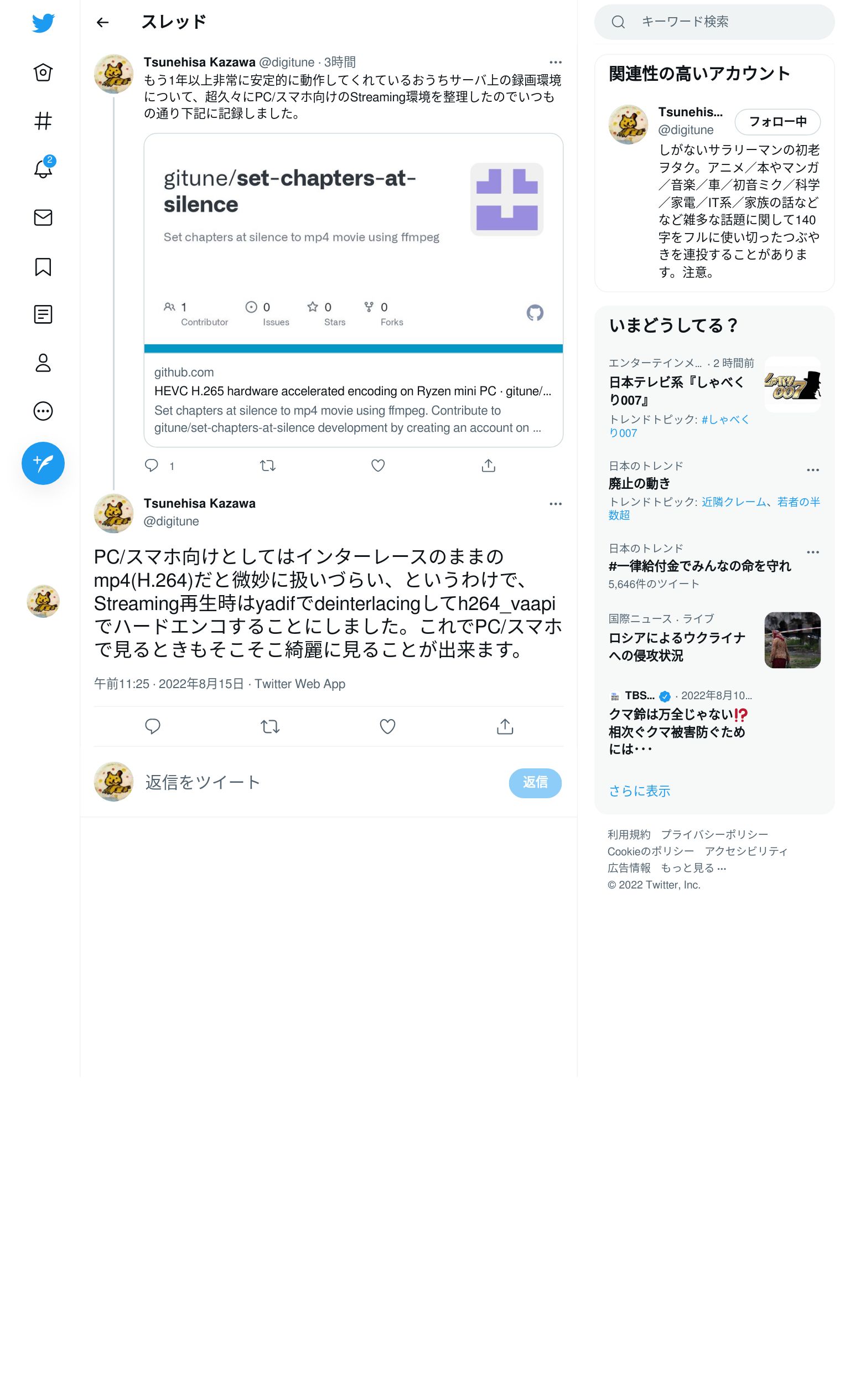Share the main tweet posted 午前11:25
The height and width of the screenshot is (1400, 850).
click(505, 726)
